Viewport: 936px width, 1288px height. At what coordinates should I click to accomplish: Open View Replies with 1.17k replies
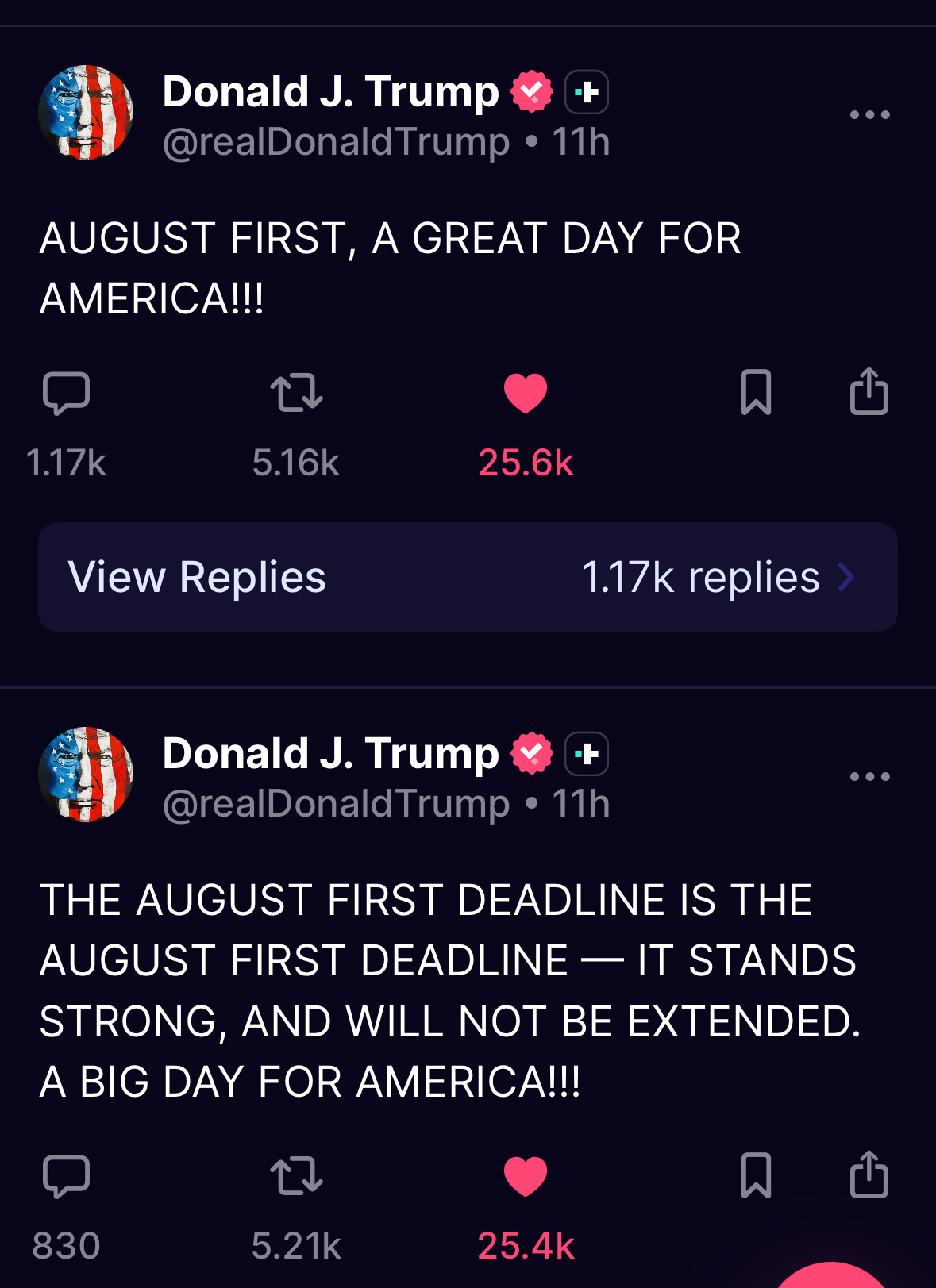(x=468, y=577)
